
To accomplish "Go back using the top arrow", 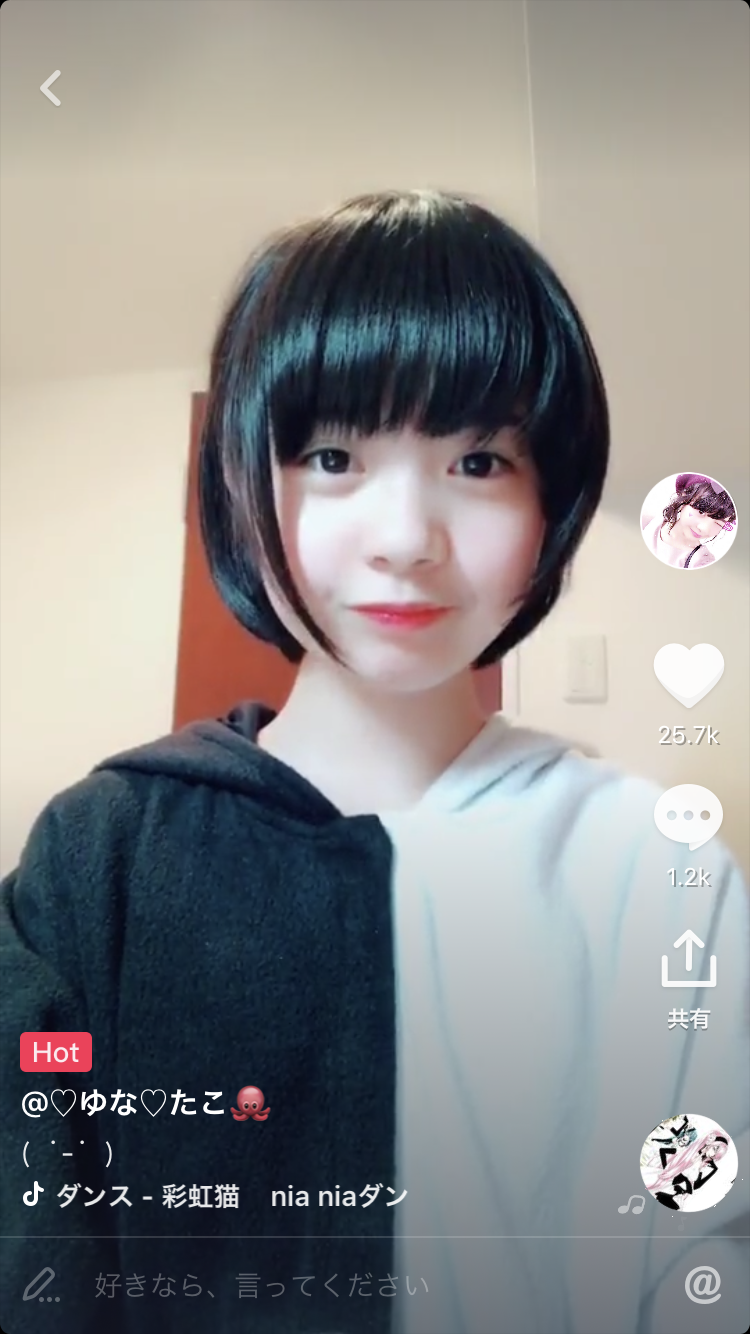I will point(51,88).
